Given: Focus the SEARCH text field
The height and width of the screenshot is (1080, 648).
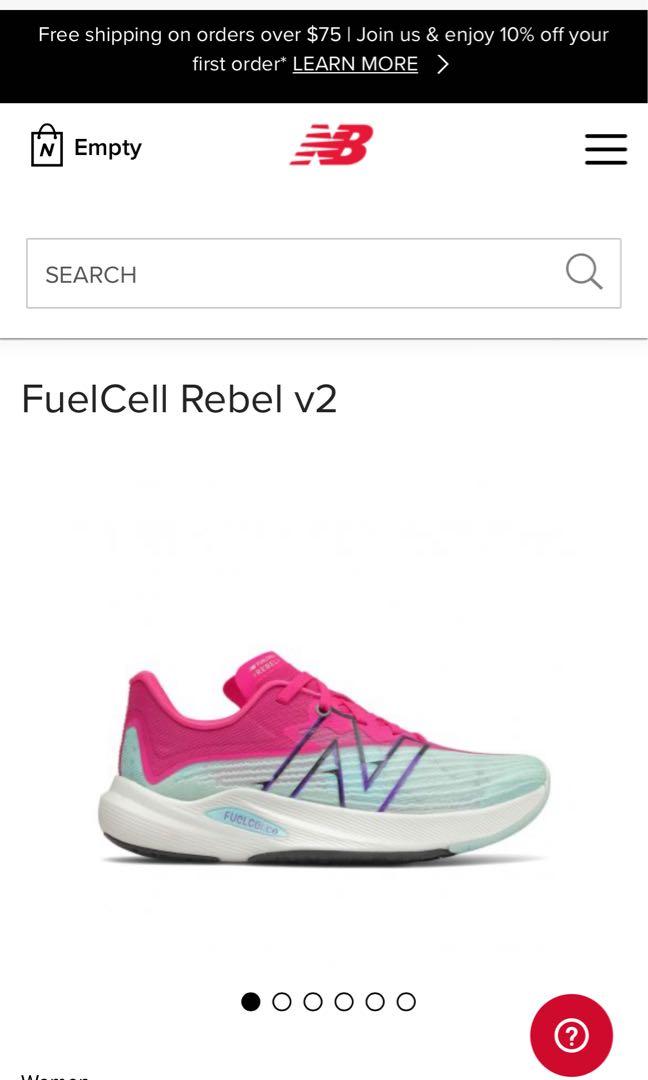Looking at the screenshot, I should click(290, 274).
